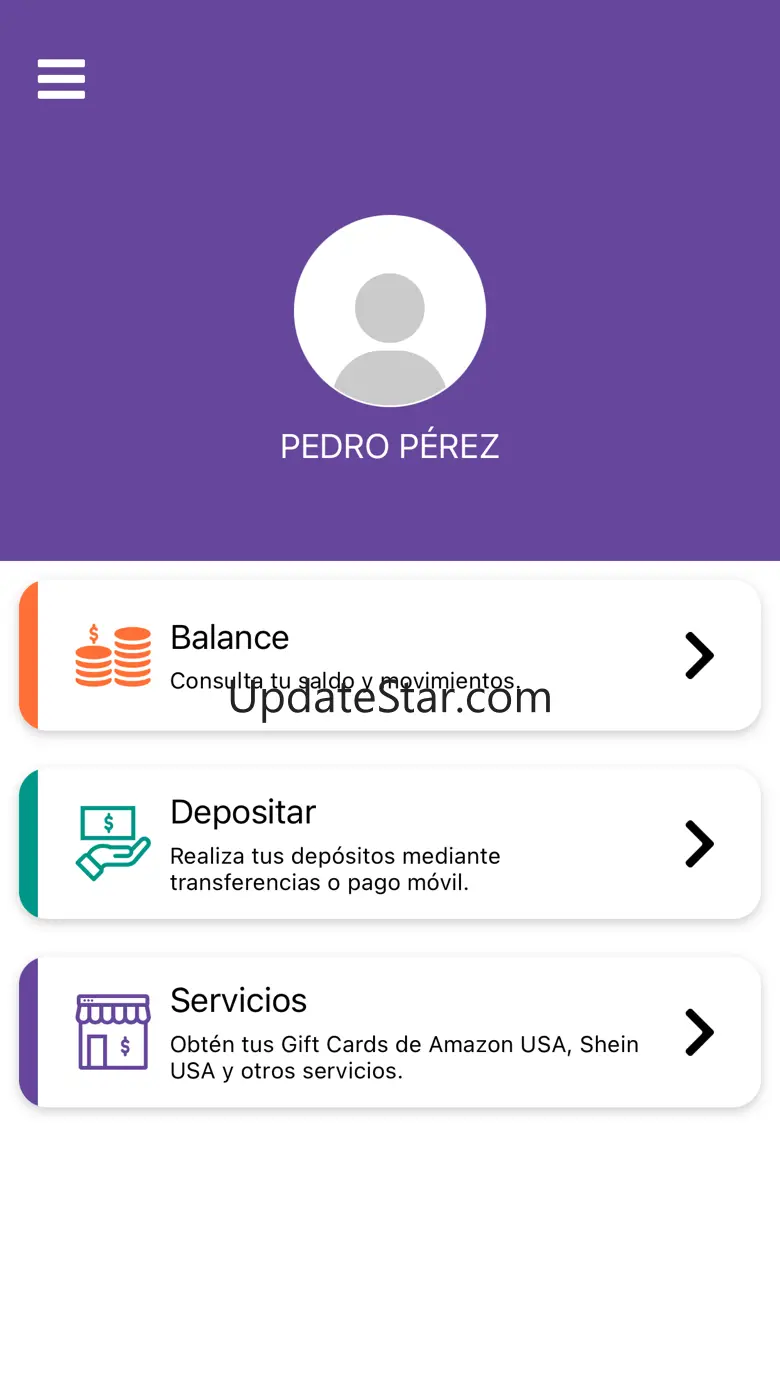
Task: Tap Pedro Pérez's profile avatar
Action: click(x=390, y=311)
